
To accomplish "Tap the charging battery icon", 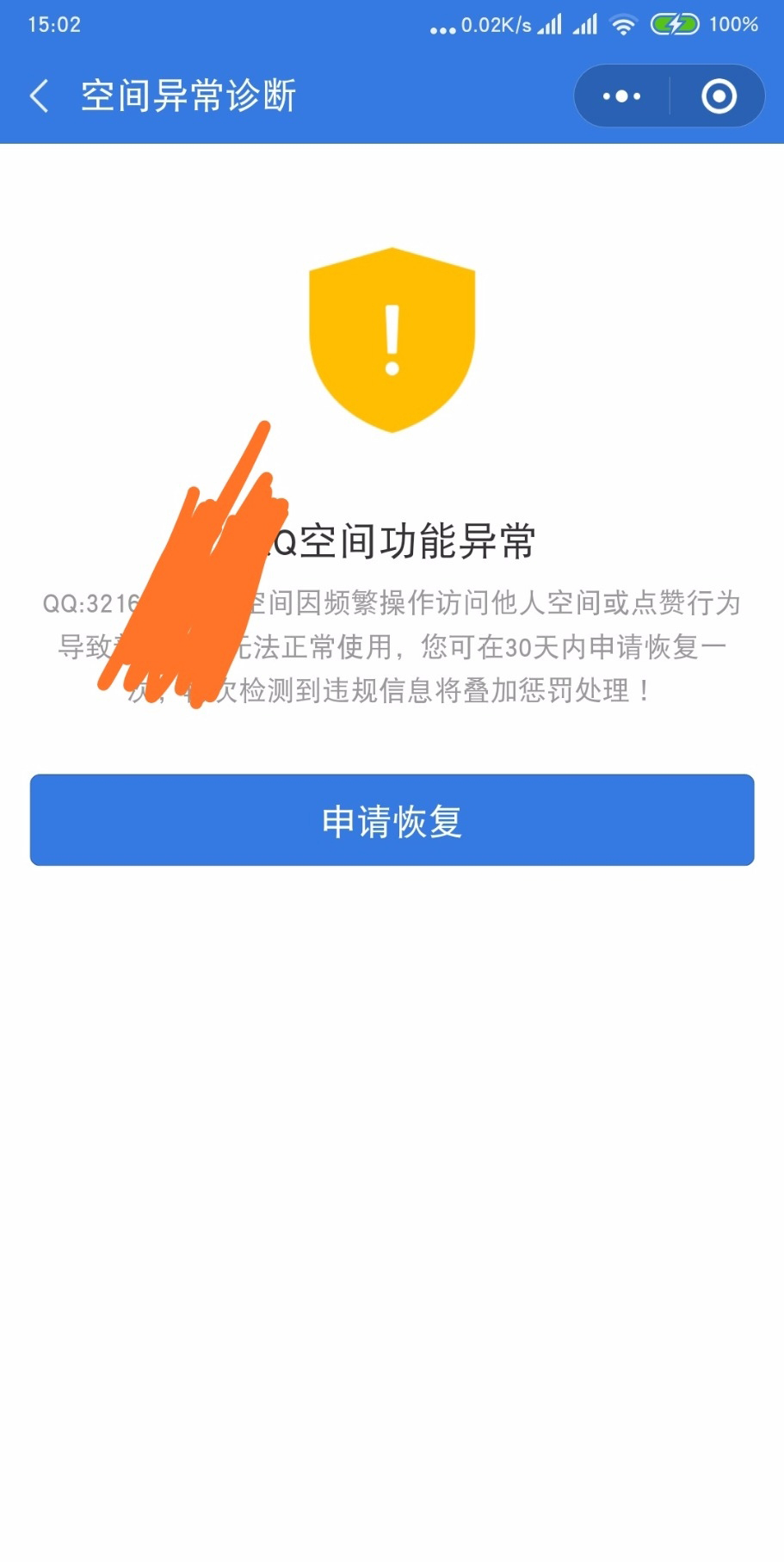I will [x=676, y=23].
